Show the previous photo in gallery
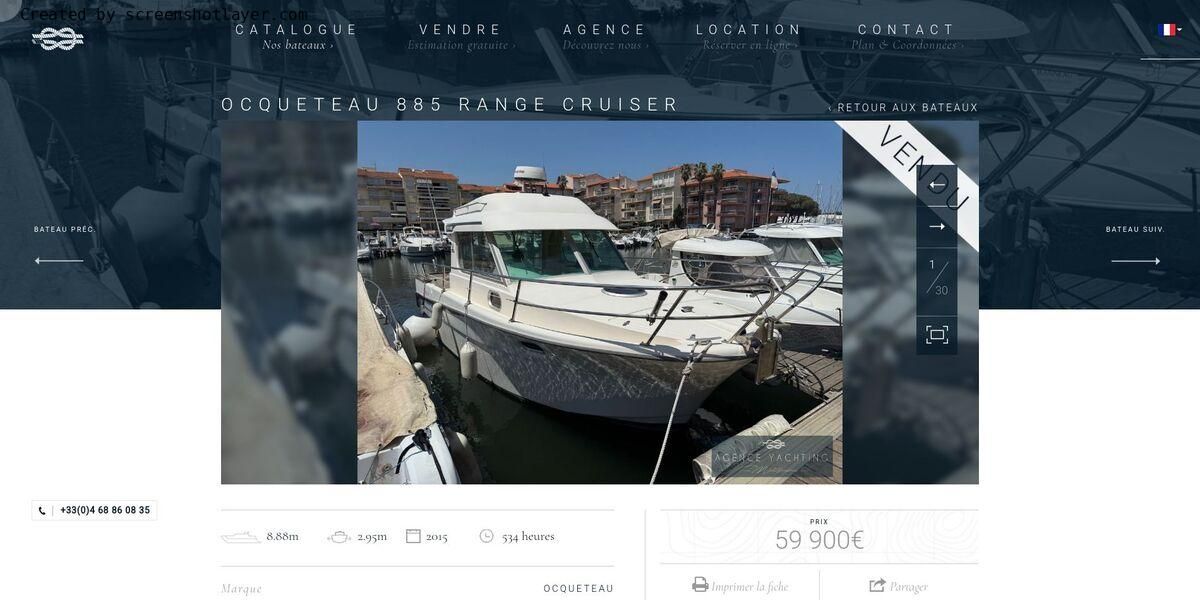The image size is (1200, 600). tap(937, 186)
